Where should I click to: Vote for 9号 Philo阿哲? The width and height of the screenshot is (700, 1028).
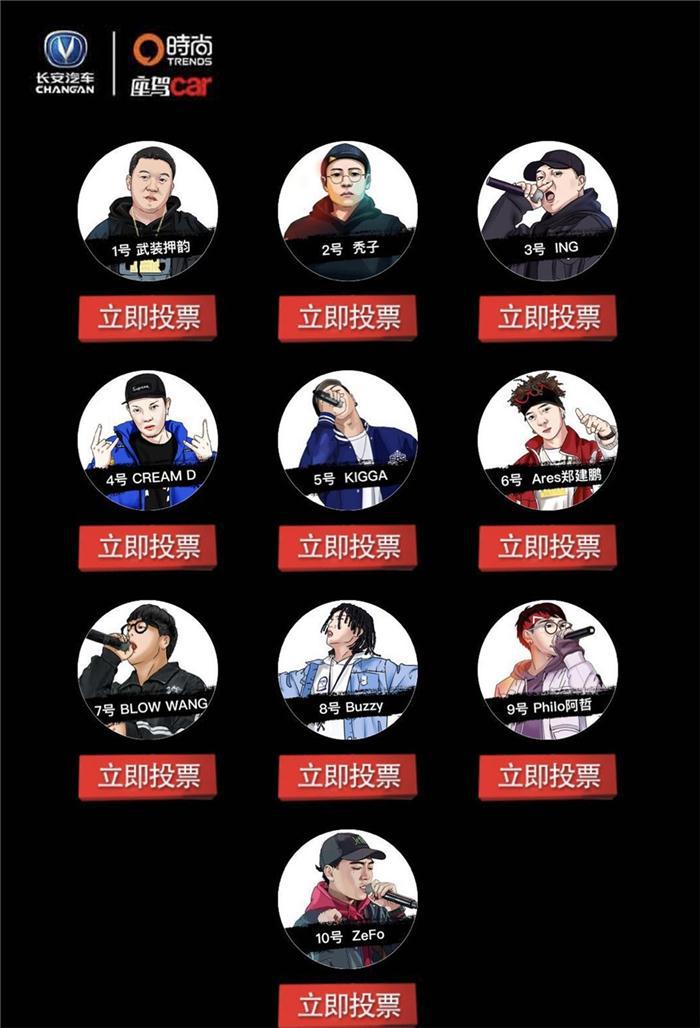(548, 776)
